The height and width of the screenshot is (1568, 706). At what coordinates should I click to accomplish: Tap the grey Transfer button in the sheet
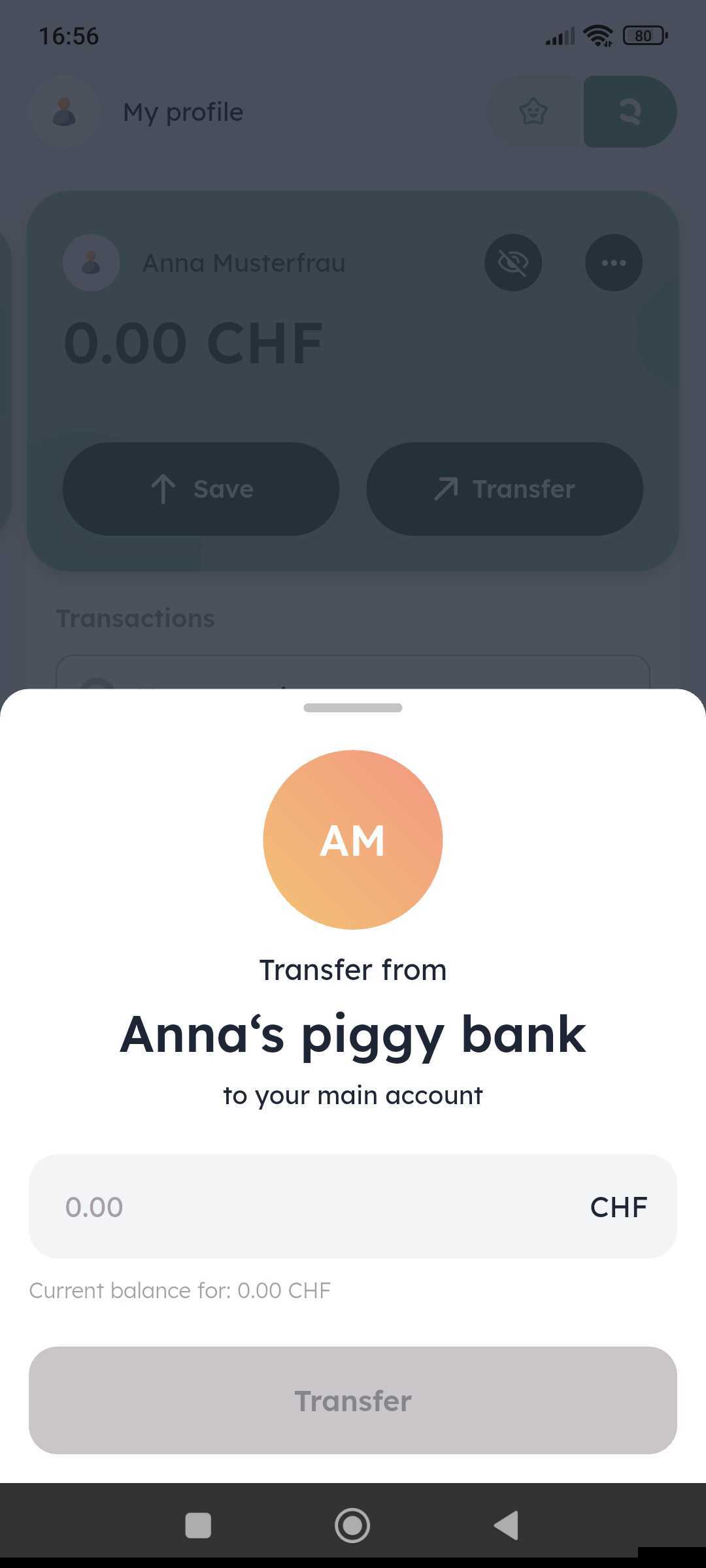pyautogui.click(x=353, y=1400)
